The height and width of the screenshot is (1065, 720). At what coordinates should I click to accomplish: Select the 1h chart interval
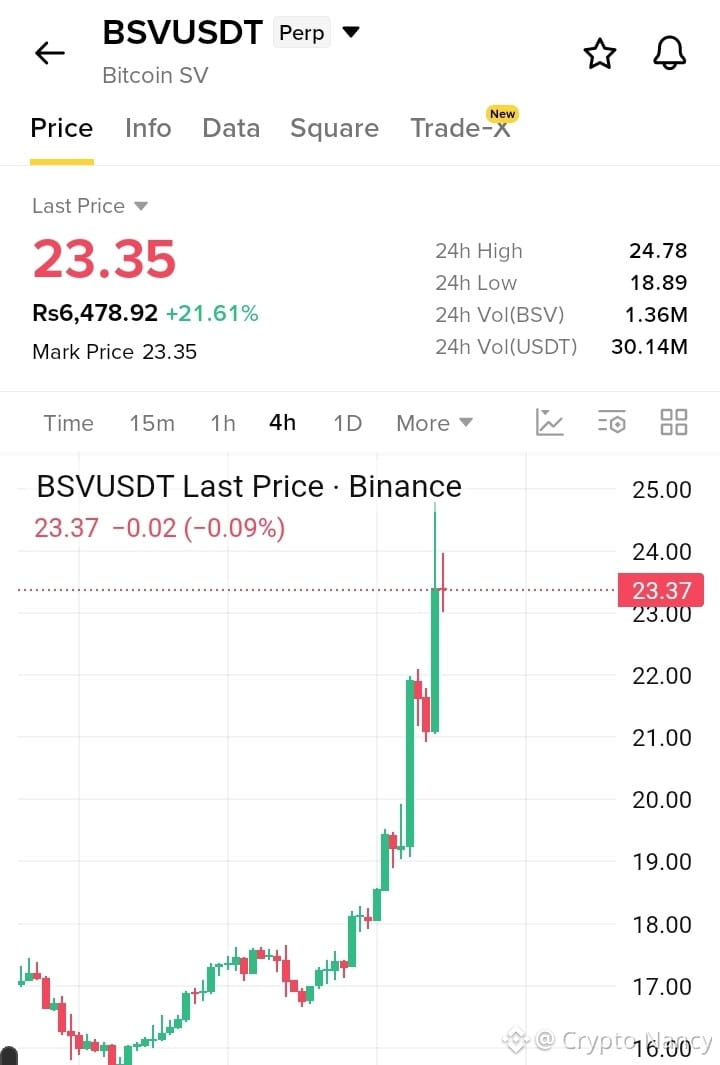pyautogui.click(x=223, y=423)
